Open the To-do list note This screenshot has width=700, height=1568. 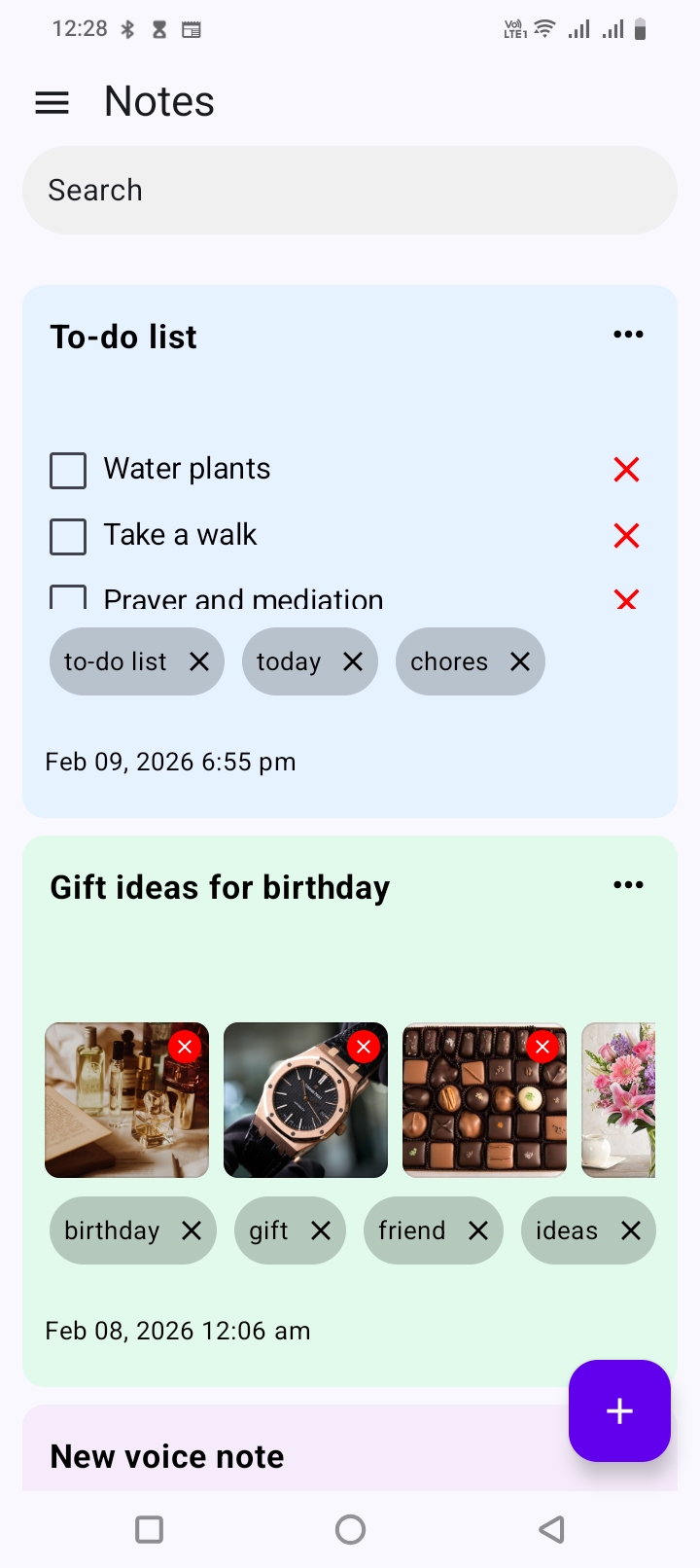click(123, 337)
